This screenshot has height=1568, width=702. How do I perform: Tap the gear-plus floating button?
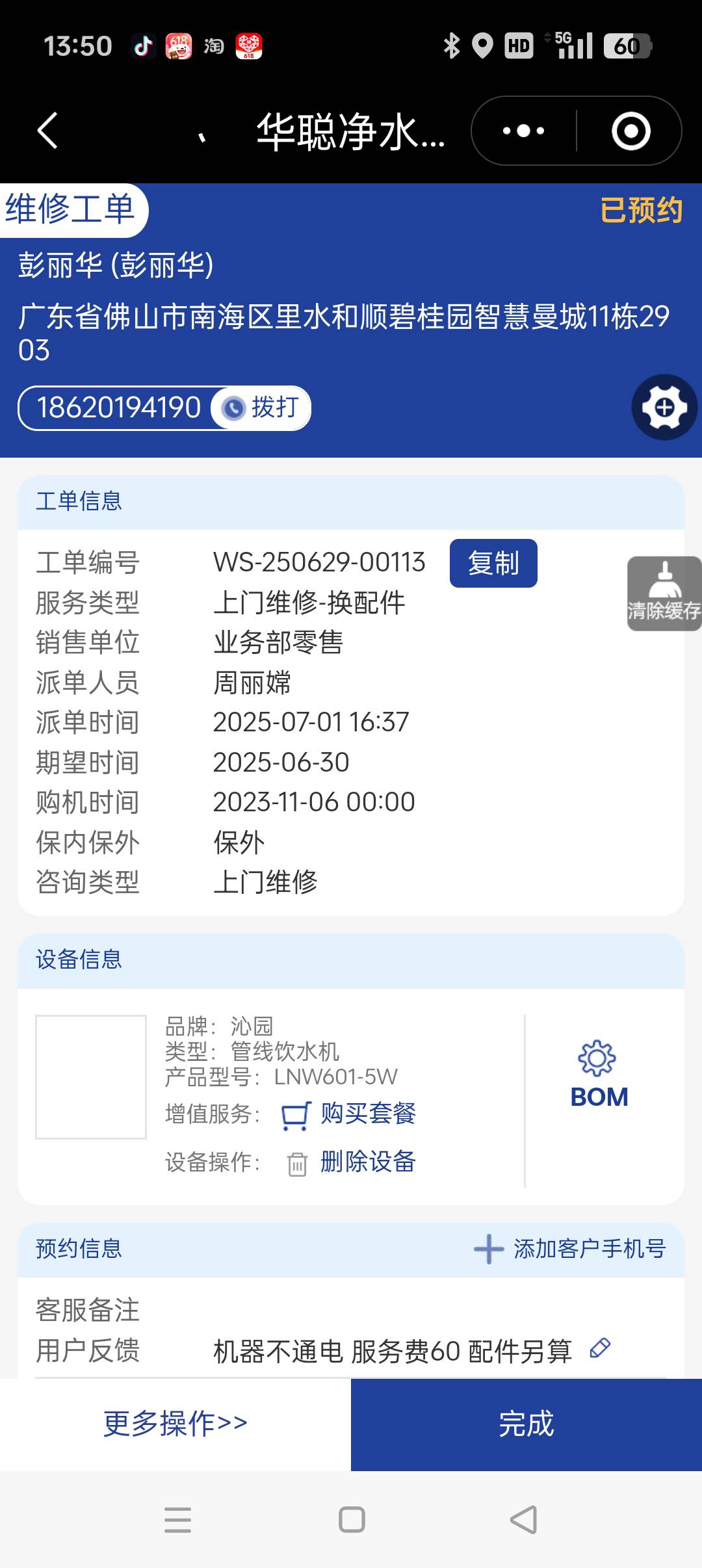[x=664, y=408]
